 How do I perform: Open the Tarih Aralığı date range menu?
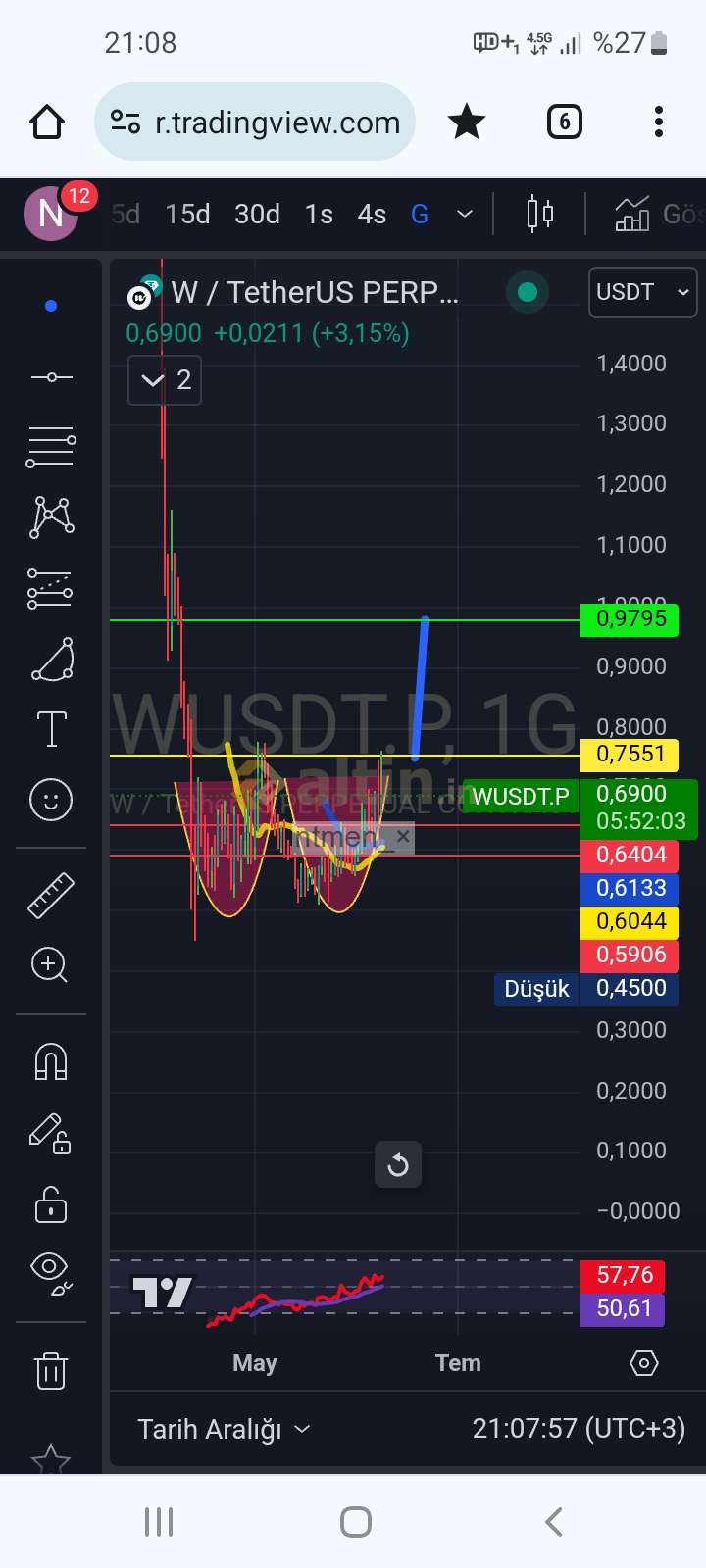[223, 1429]
